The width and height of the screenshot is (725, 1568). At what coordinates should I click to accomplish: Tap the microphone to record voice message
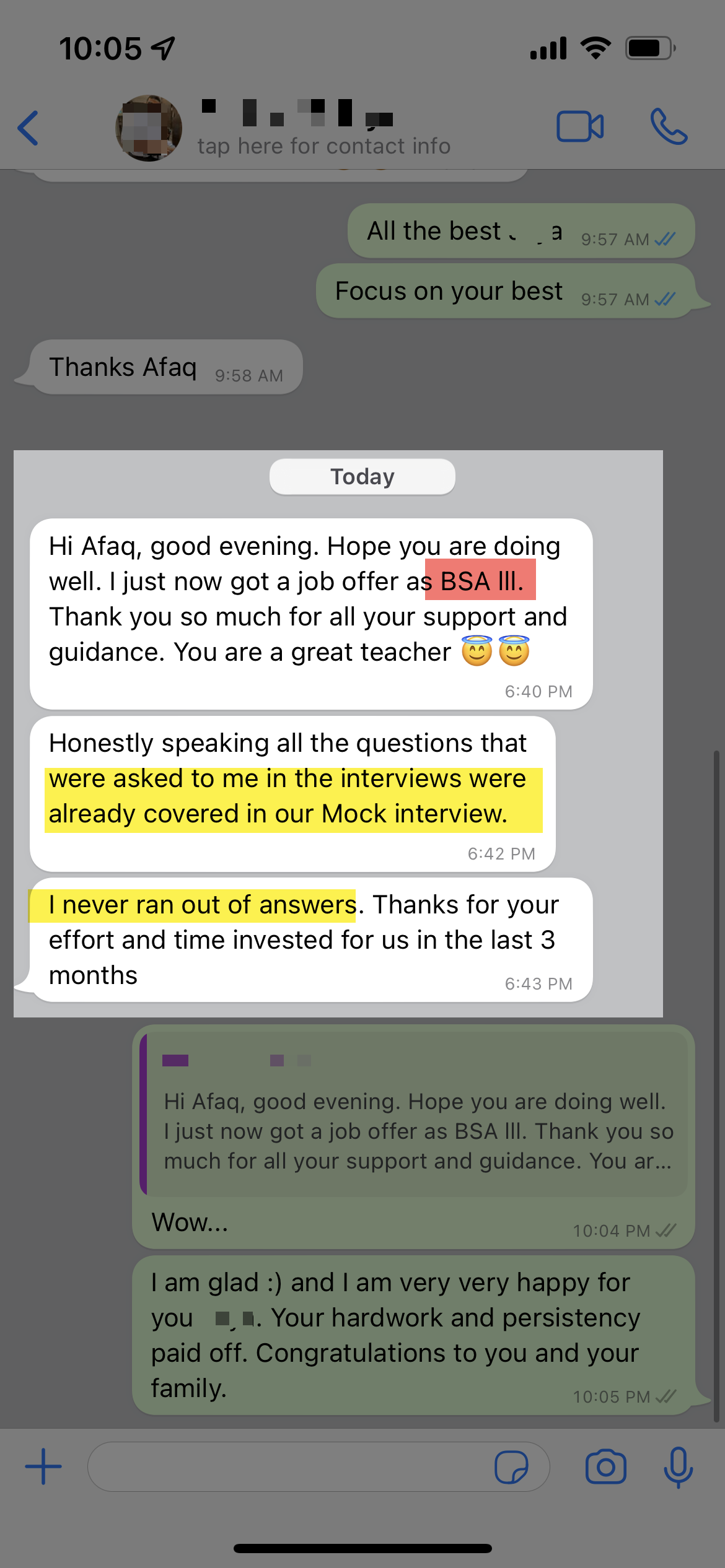pos(678,1466)
